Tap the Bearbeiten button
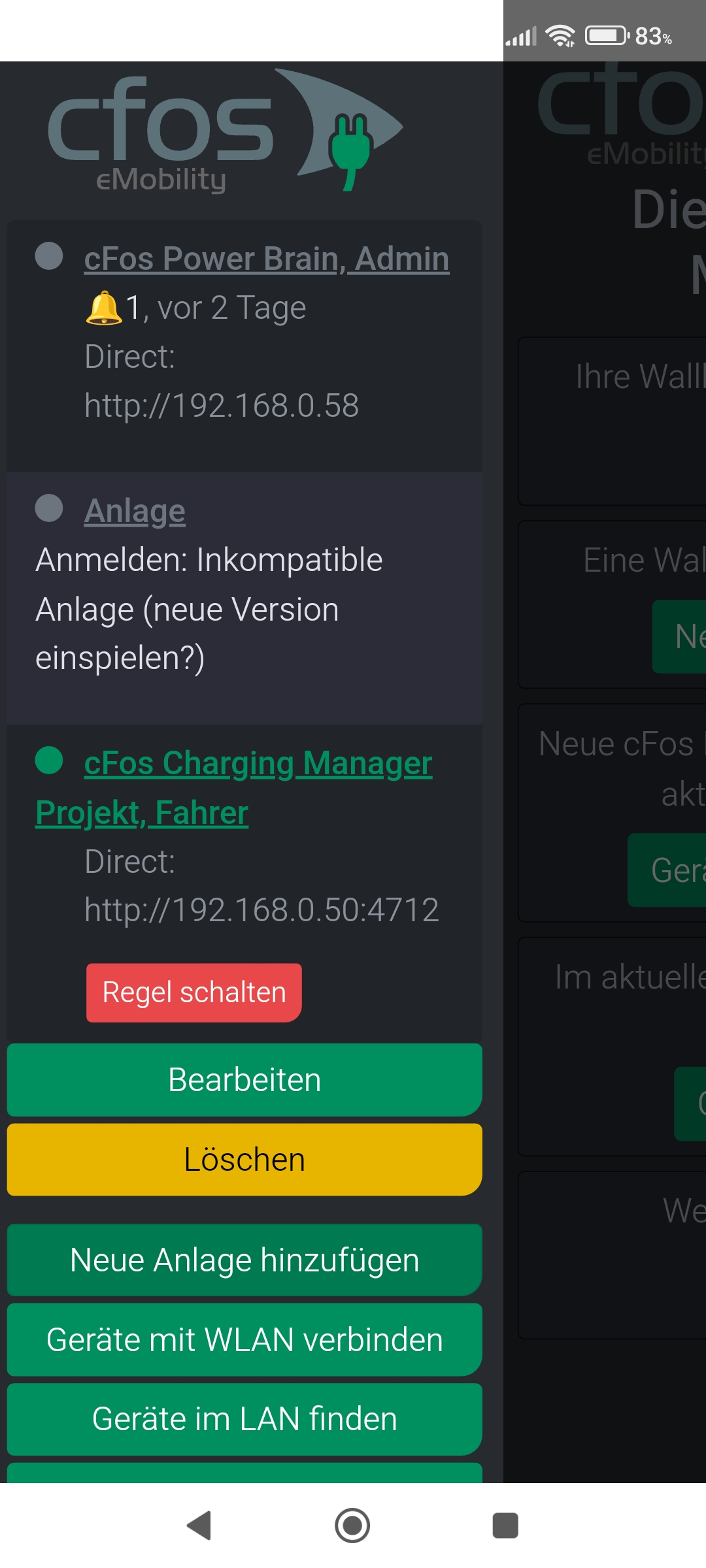The height and width of the screenshot is (1568, 706). click(x=244, y=1080)
